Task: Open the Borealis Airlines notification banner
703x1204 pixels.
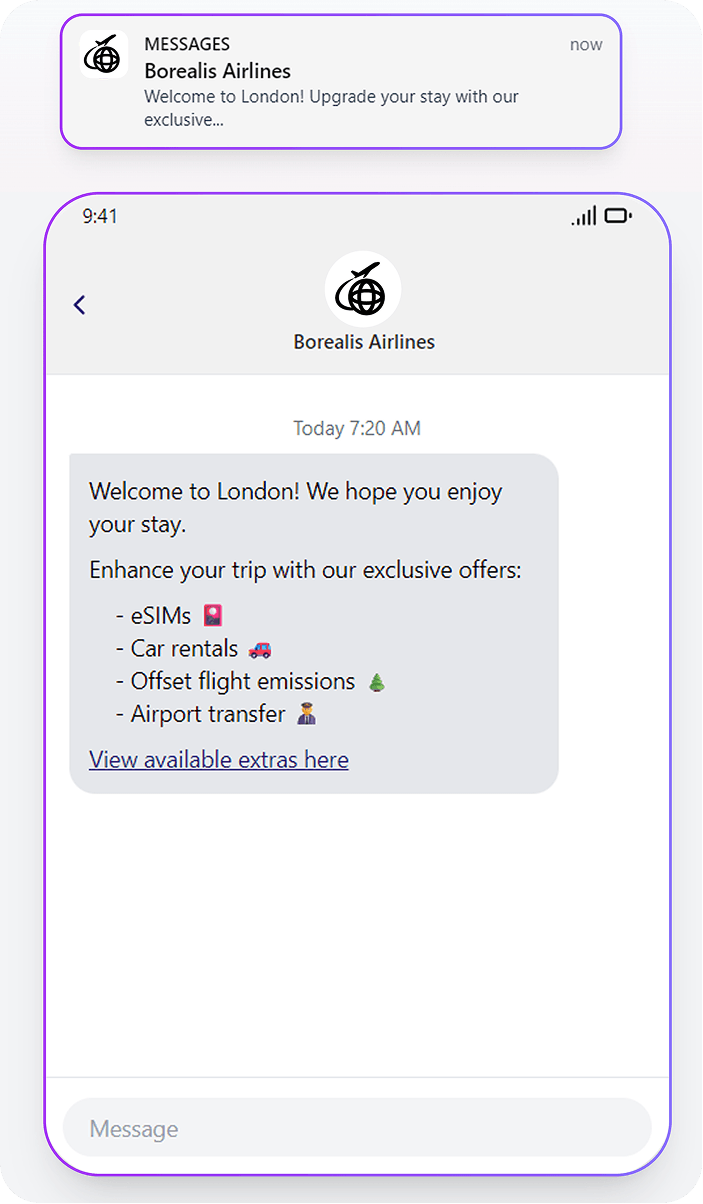Action: 341,82
